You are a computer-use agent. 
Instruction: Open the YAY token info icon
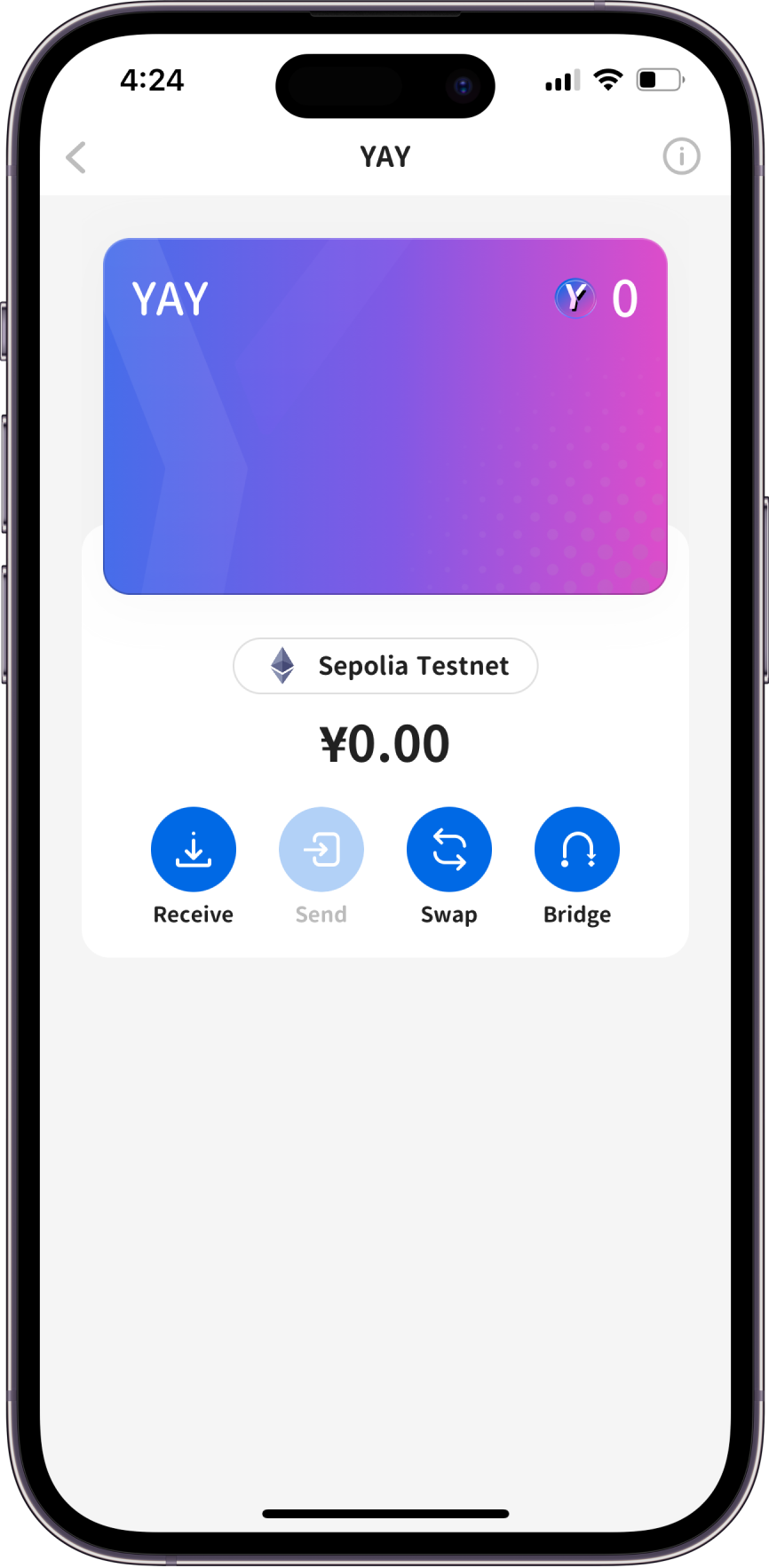[x=681, y=157]
